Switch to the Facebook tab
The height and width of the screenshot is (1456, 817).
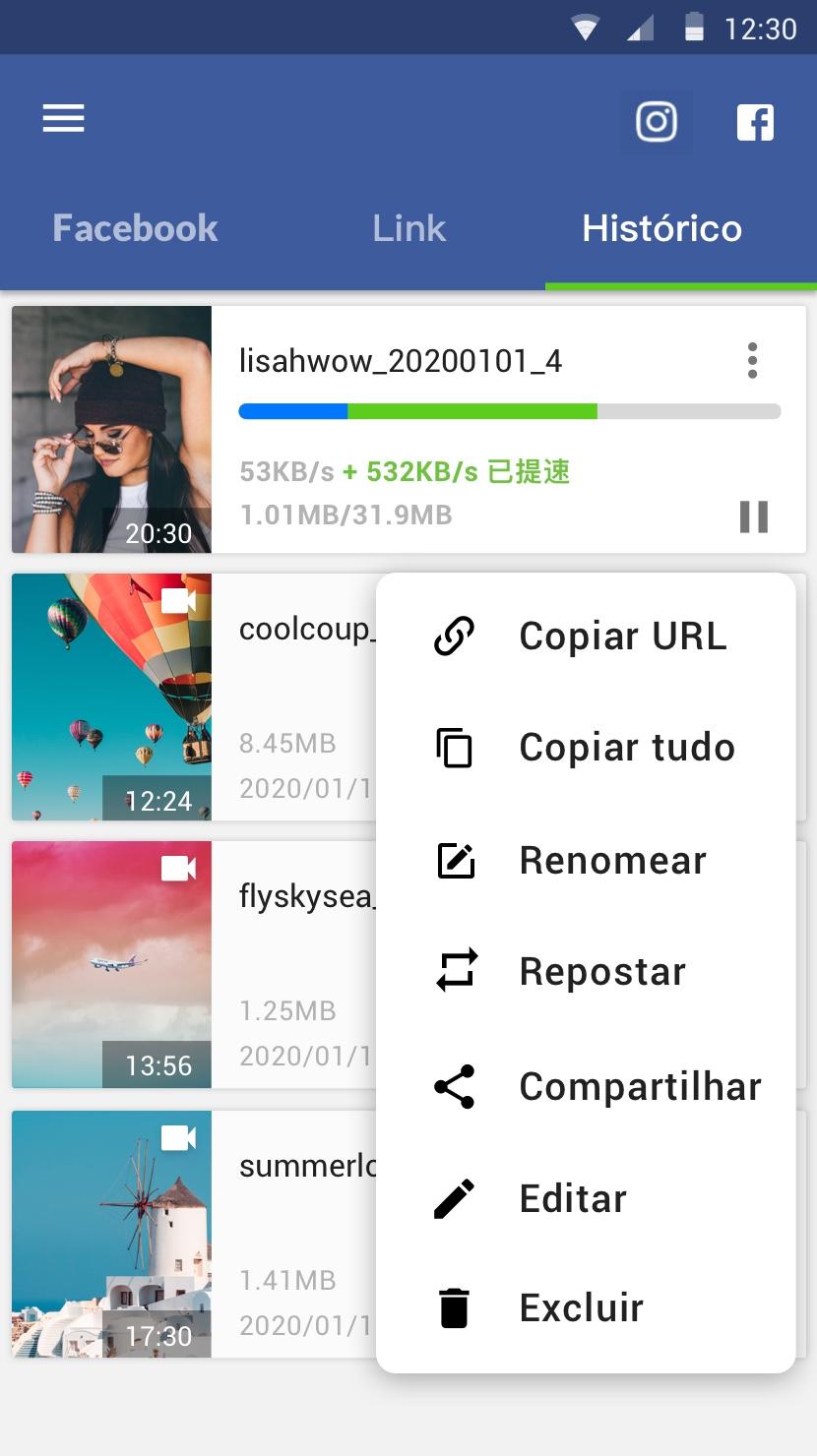pyautogui.click(x=136, y=228)
